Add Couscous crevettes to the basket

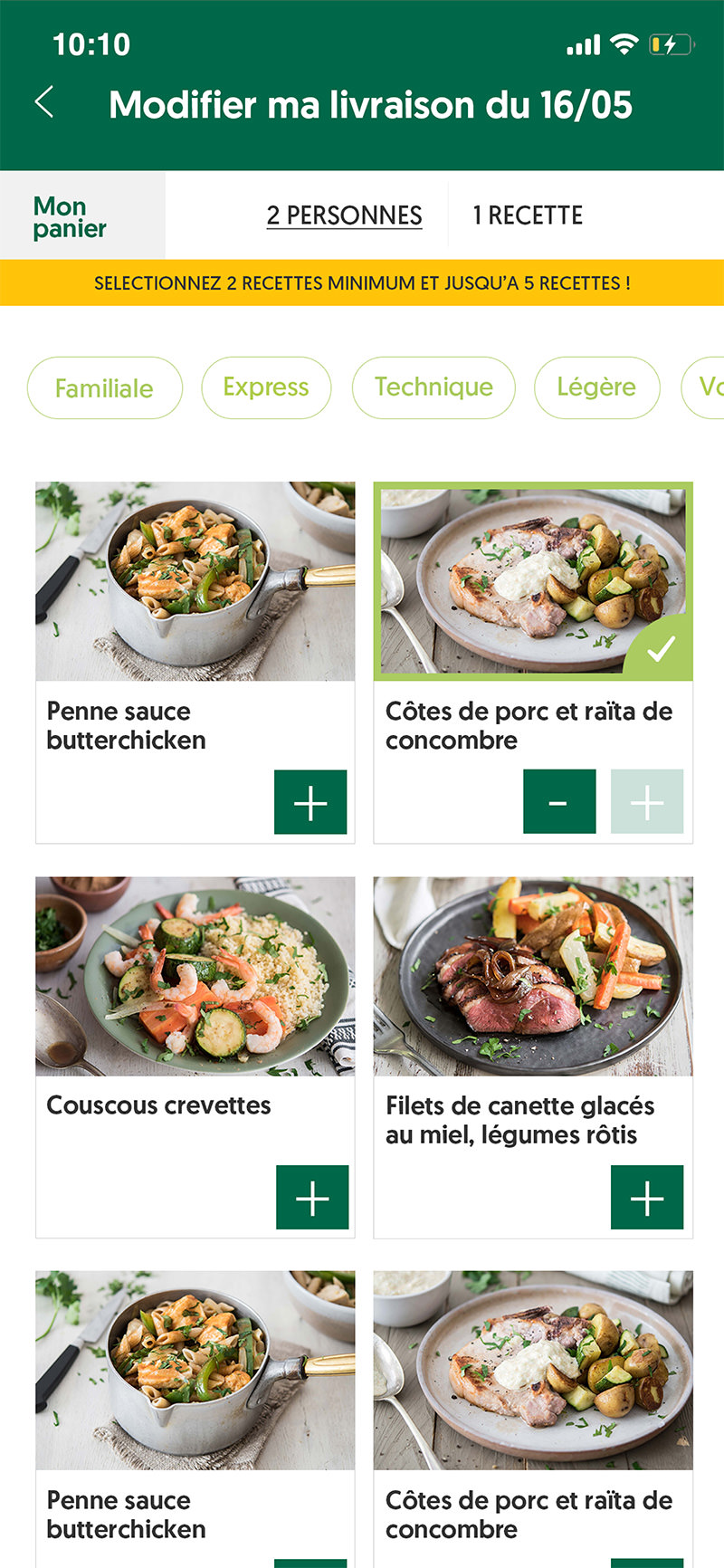point(312,1197)
